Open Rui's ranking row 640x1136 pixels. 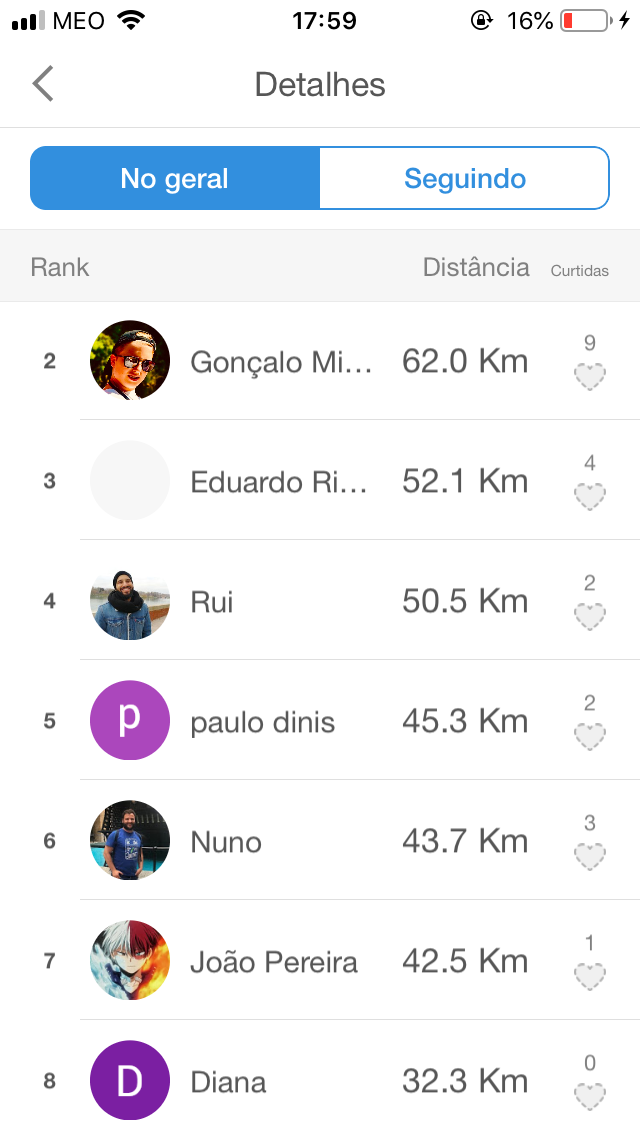(x=320, y=601)
